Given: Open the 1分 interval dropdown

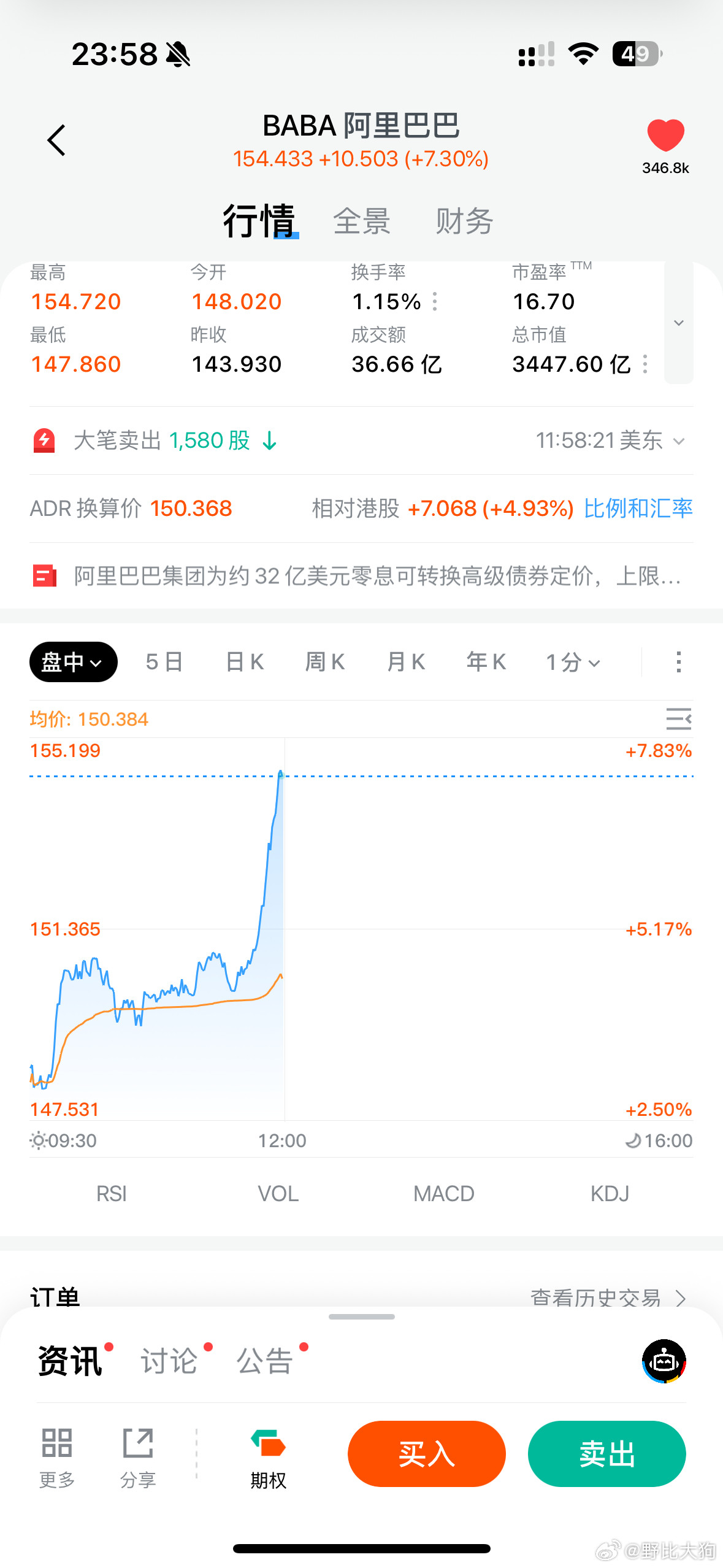Looking at the screenshot, I should [573, 662].
